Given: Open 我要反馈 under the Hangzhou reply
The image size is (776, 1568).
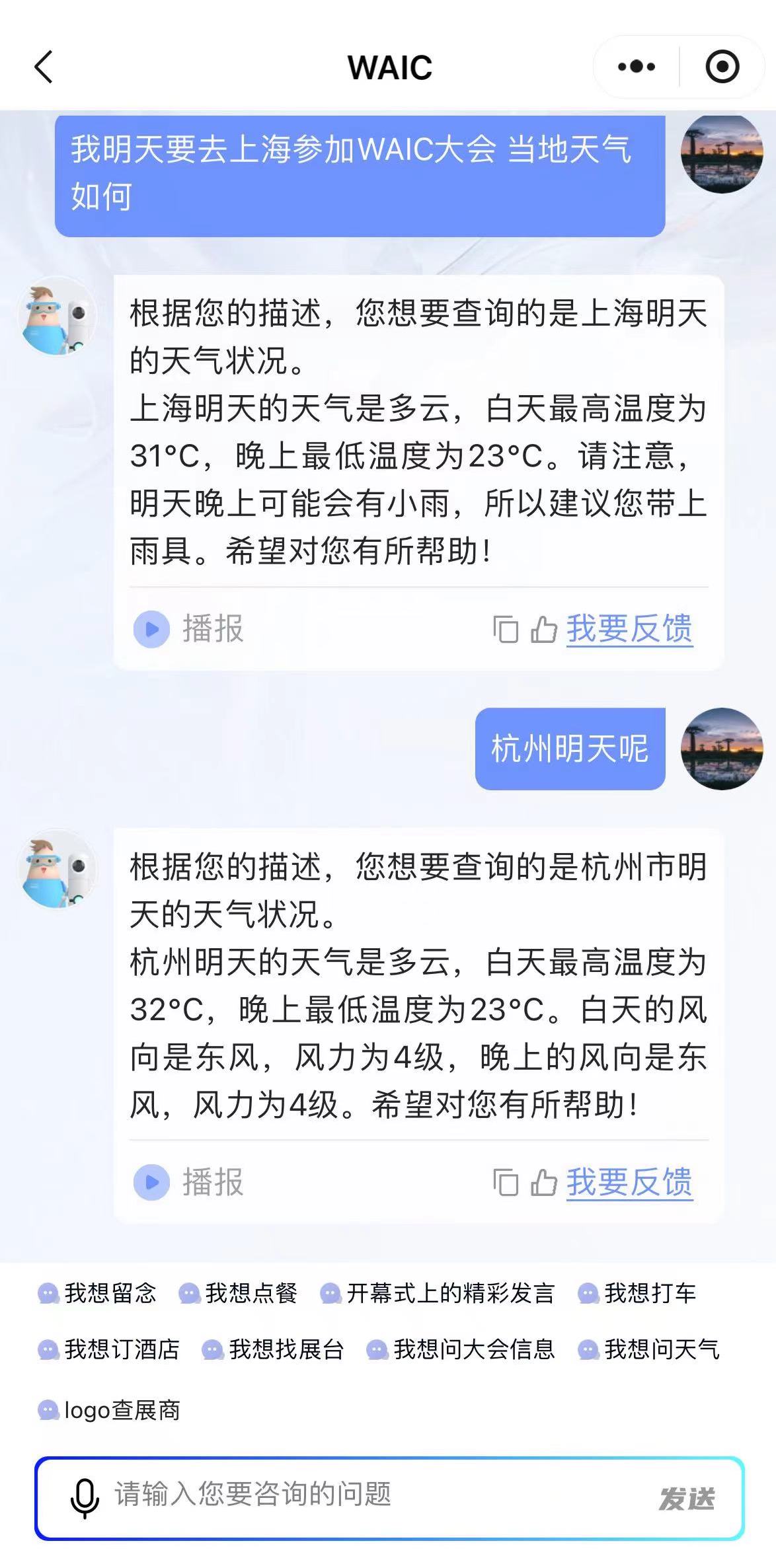Looking at the screenshot, I should (x=629, y=1182).
